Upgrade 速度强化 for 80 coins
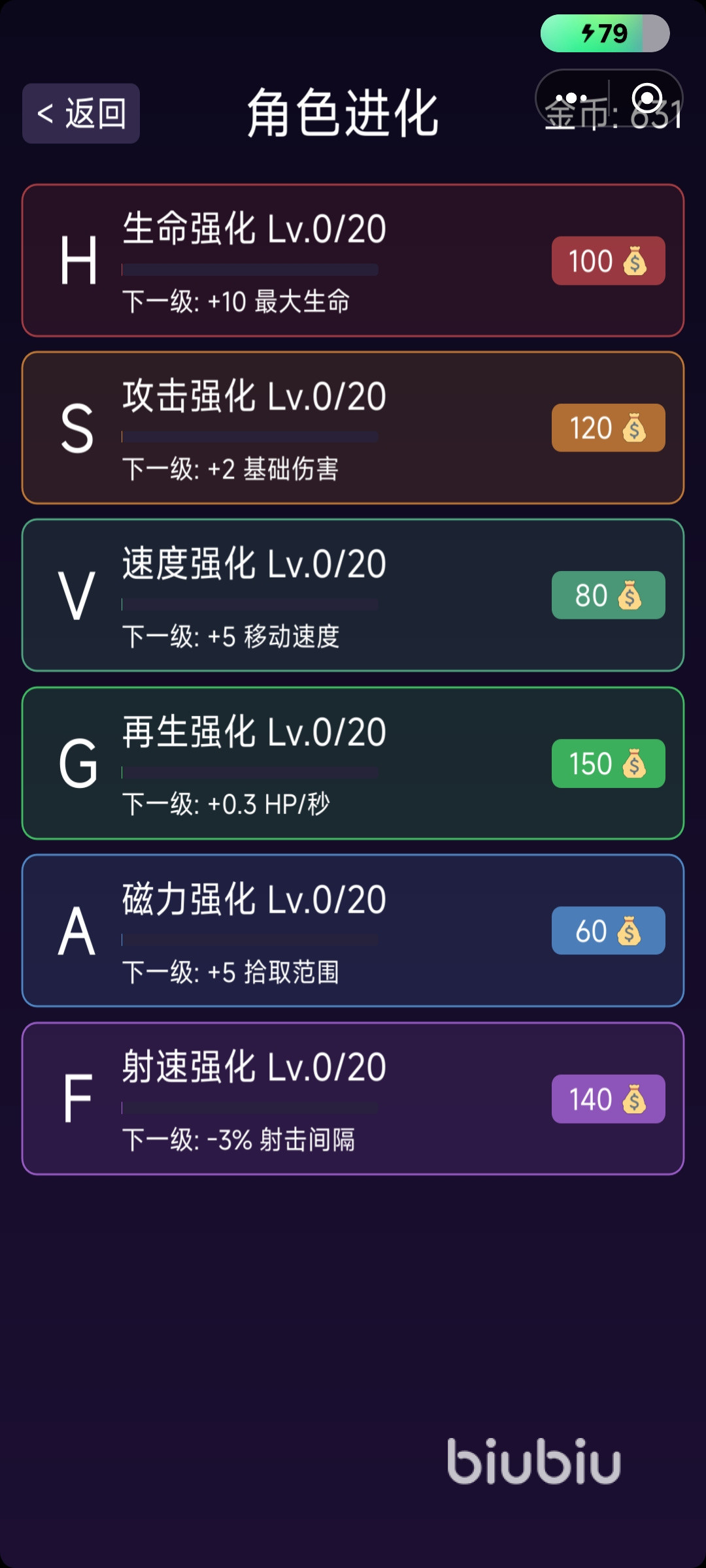The width and height of the screenshot is (706, 1568). point(608,595)
